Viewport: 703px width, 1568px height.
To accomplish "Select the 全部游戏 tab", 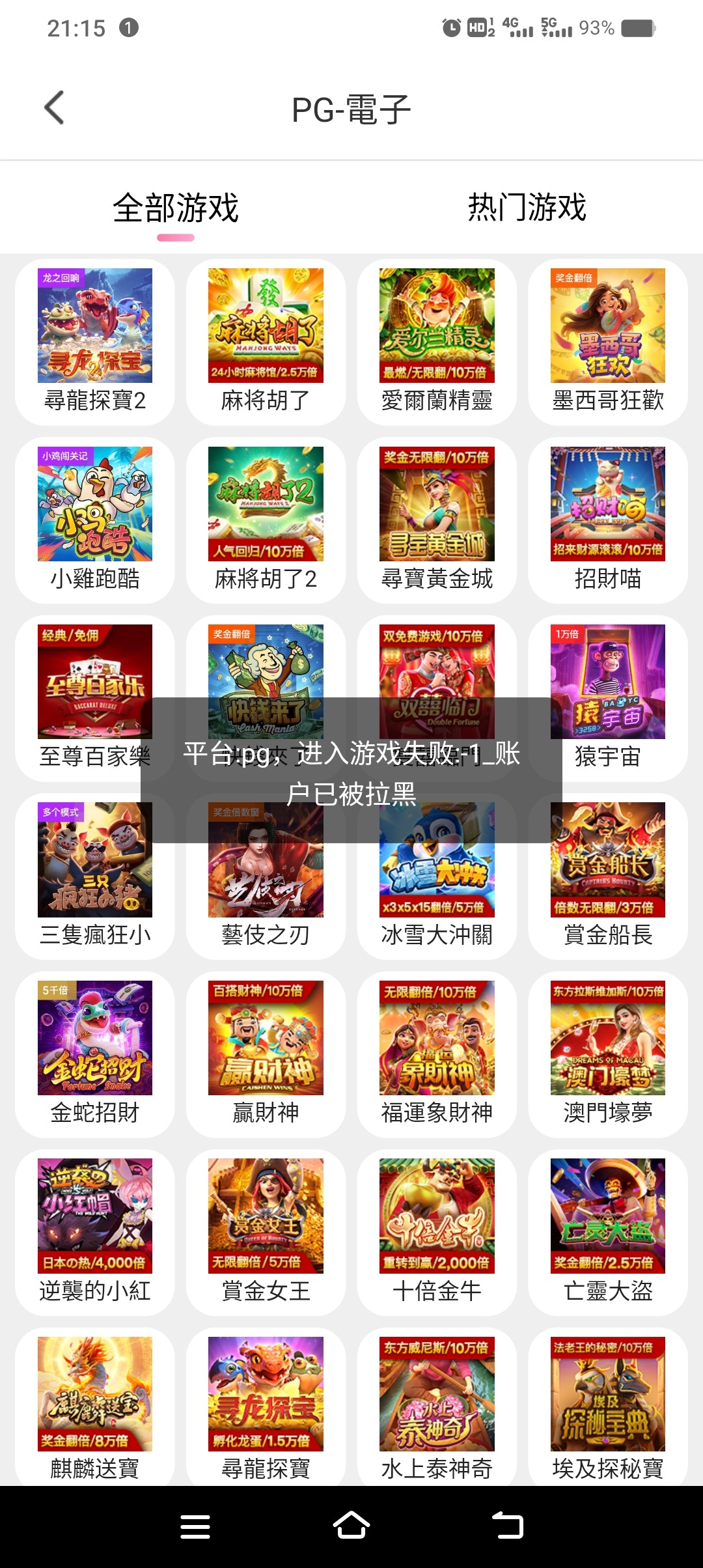I will (176, 208).
